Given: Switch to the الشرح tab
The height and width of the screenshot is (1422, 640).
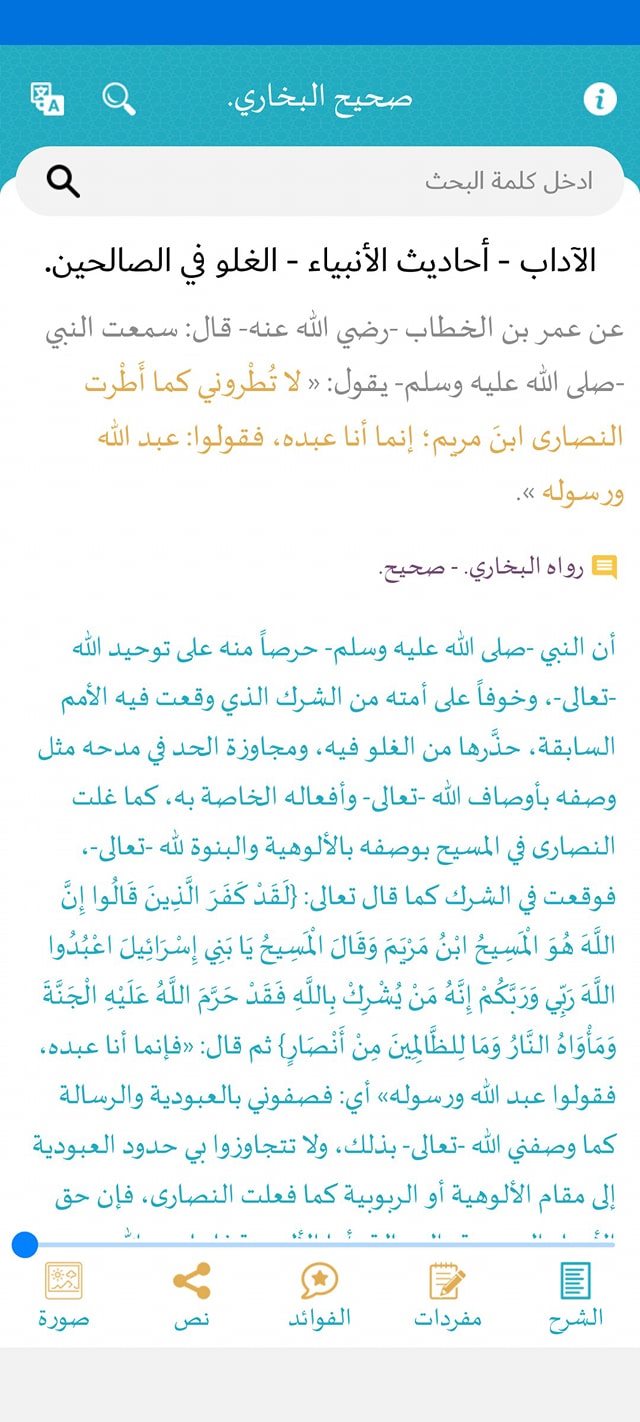Looking at the screenshot, I should (576, 1293).
